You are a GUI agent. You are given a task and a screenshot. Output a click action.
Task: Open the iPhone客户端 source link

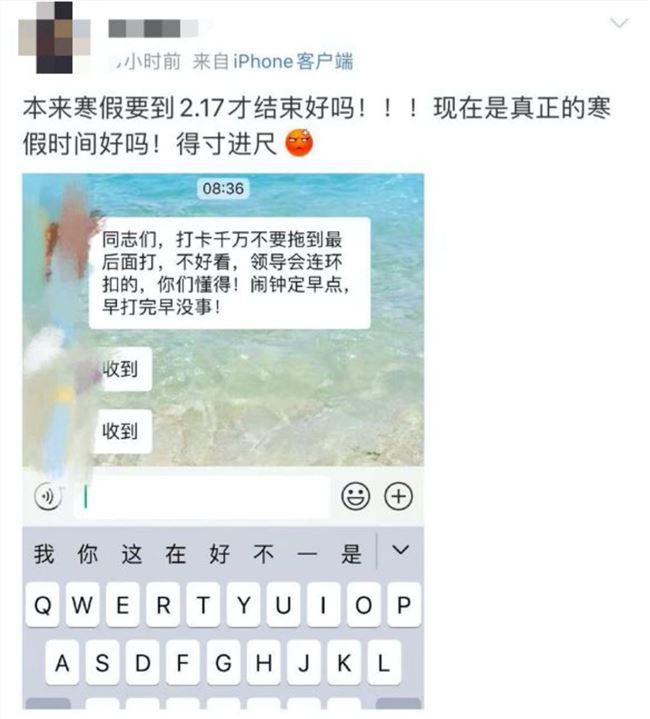[x=292, y=62]
